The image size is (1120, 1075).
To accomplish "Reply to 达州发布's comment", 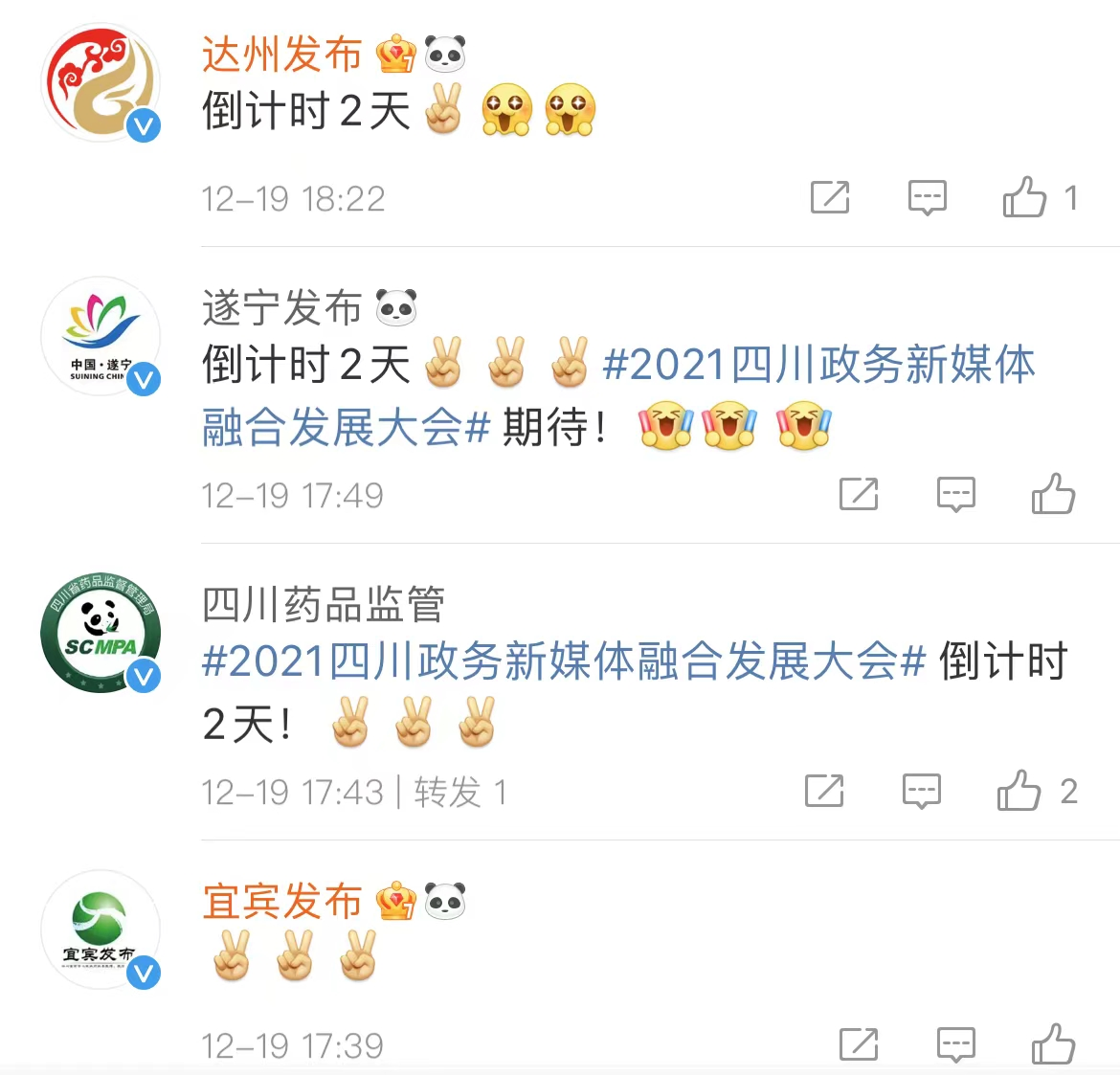I will click(x=927, y=197).
